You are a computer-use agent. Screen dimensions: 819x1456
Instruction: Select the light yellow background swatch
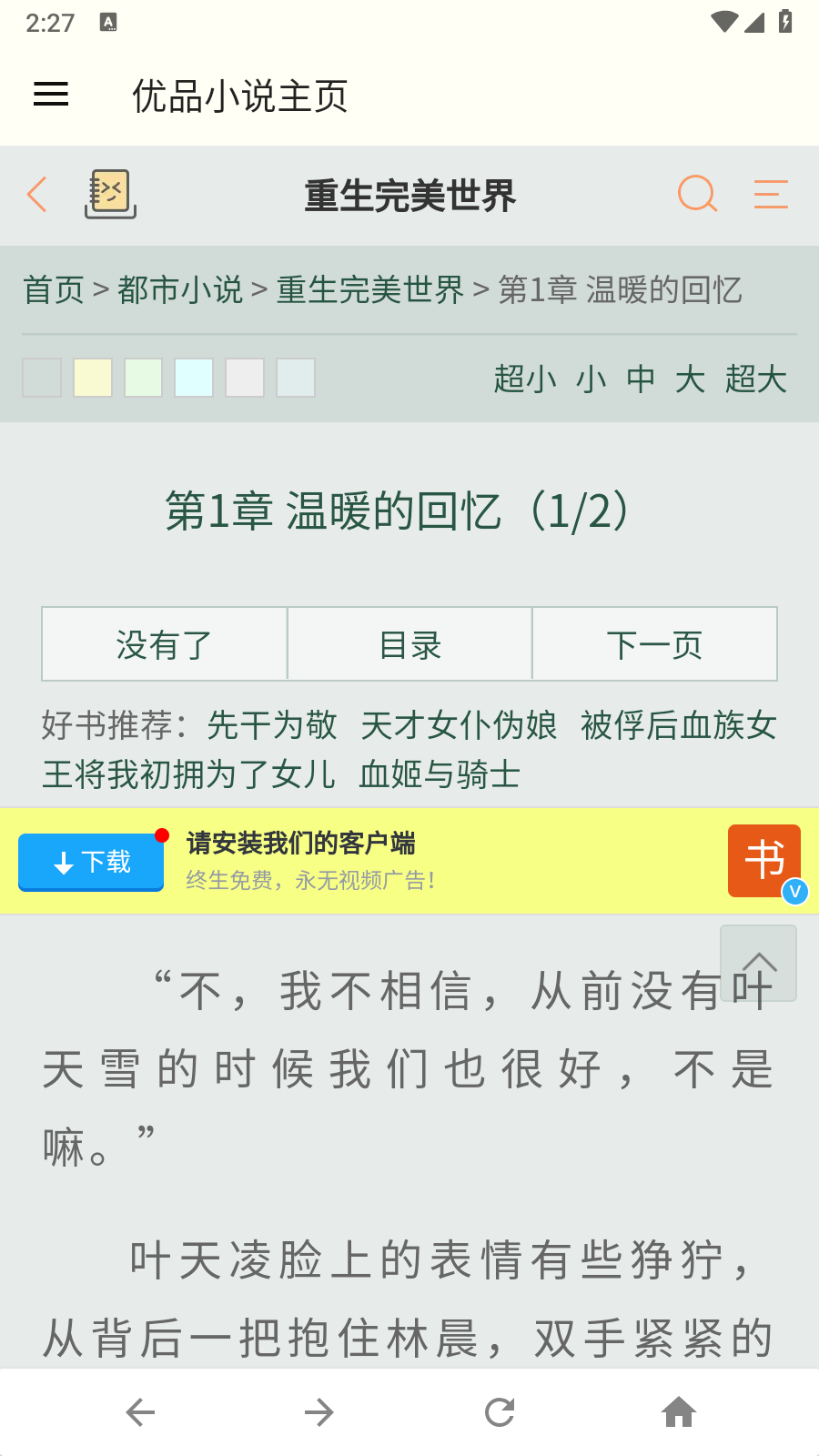(93, 378)
